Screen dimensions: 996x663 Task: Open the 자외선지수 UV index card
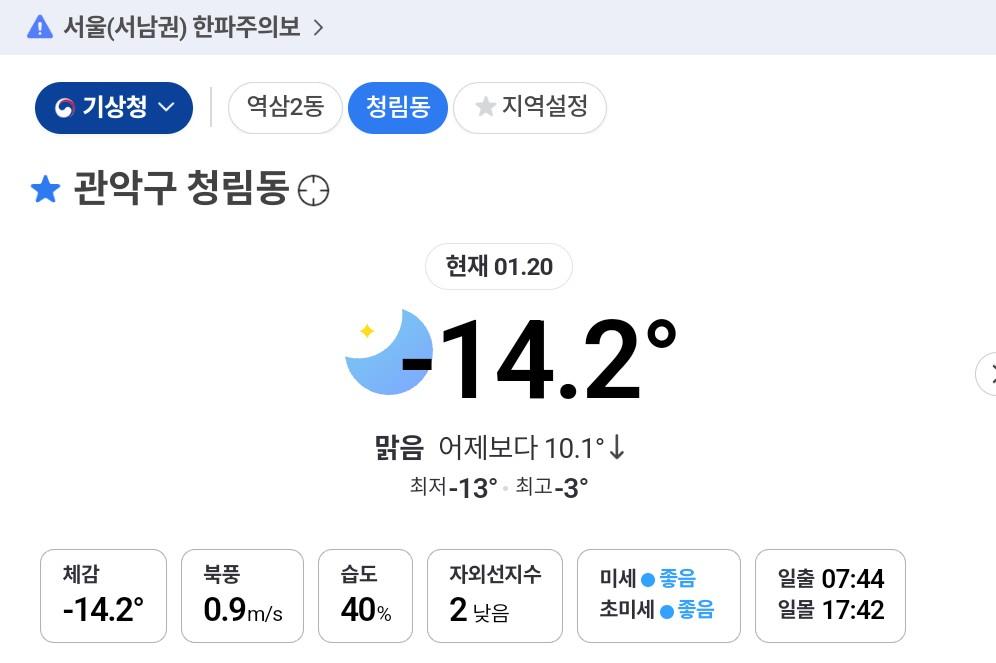click(494, 595)
